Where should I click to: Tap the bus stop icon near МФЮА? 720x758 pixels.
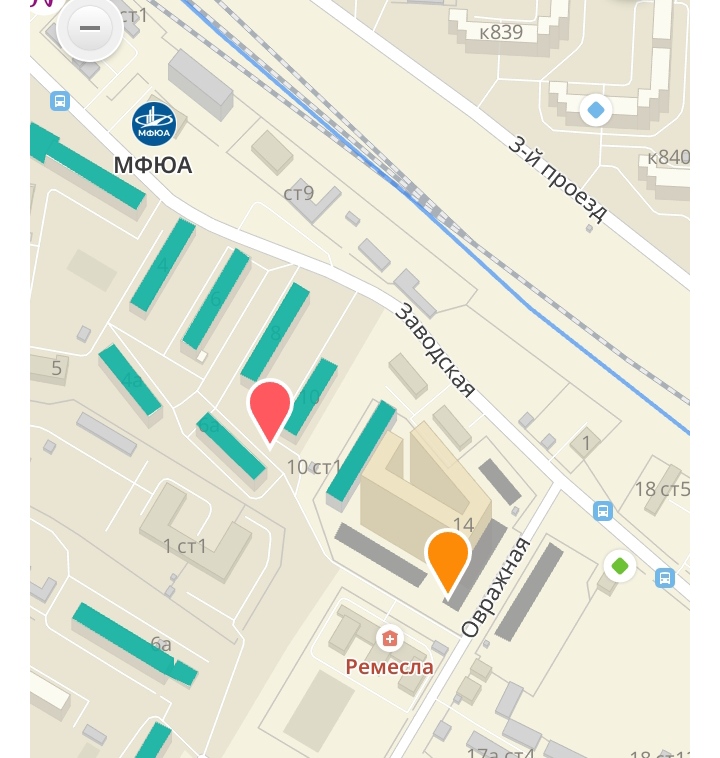click(x=60, y=101)
